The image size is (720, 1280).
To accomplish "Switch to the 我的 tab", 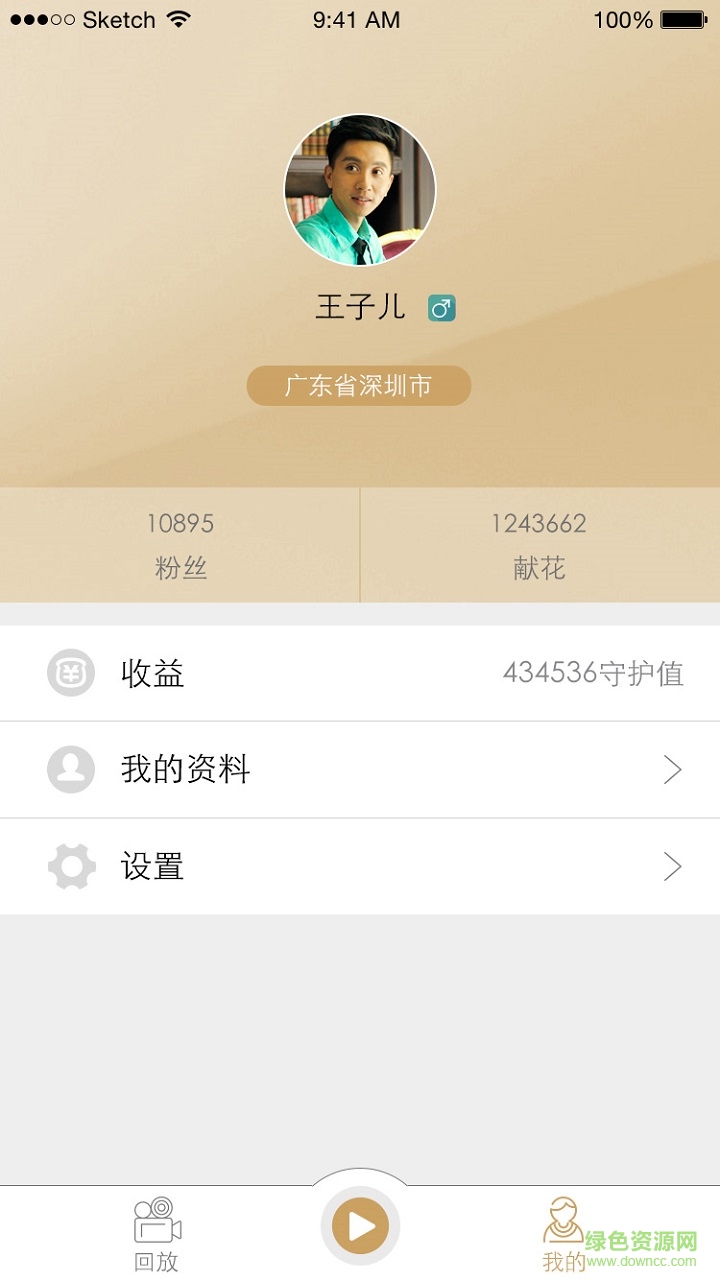I will point(565,1232).
